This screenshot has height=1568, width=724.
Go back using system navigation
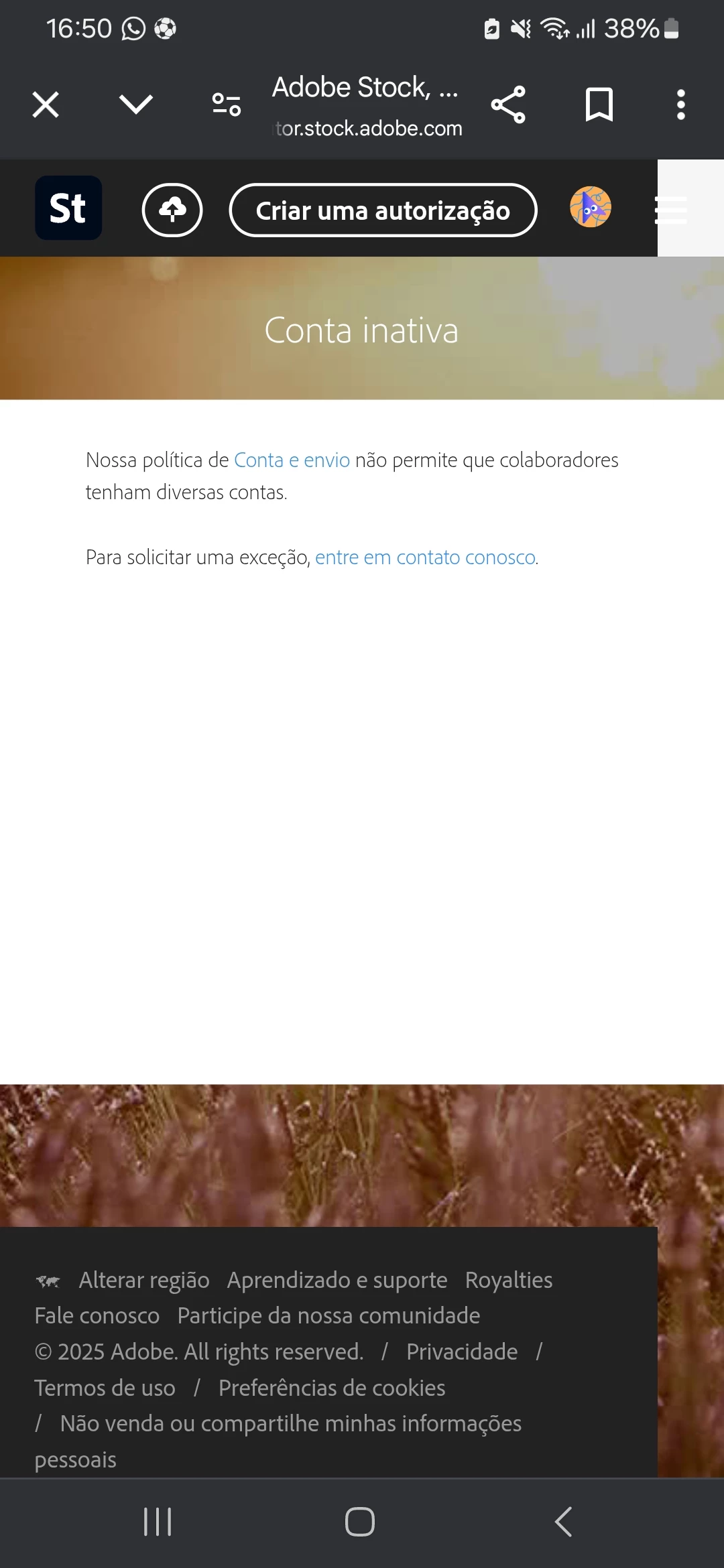click(x=564, y=1522)
